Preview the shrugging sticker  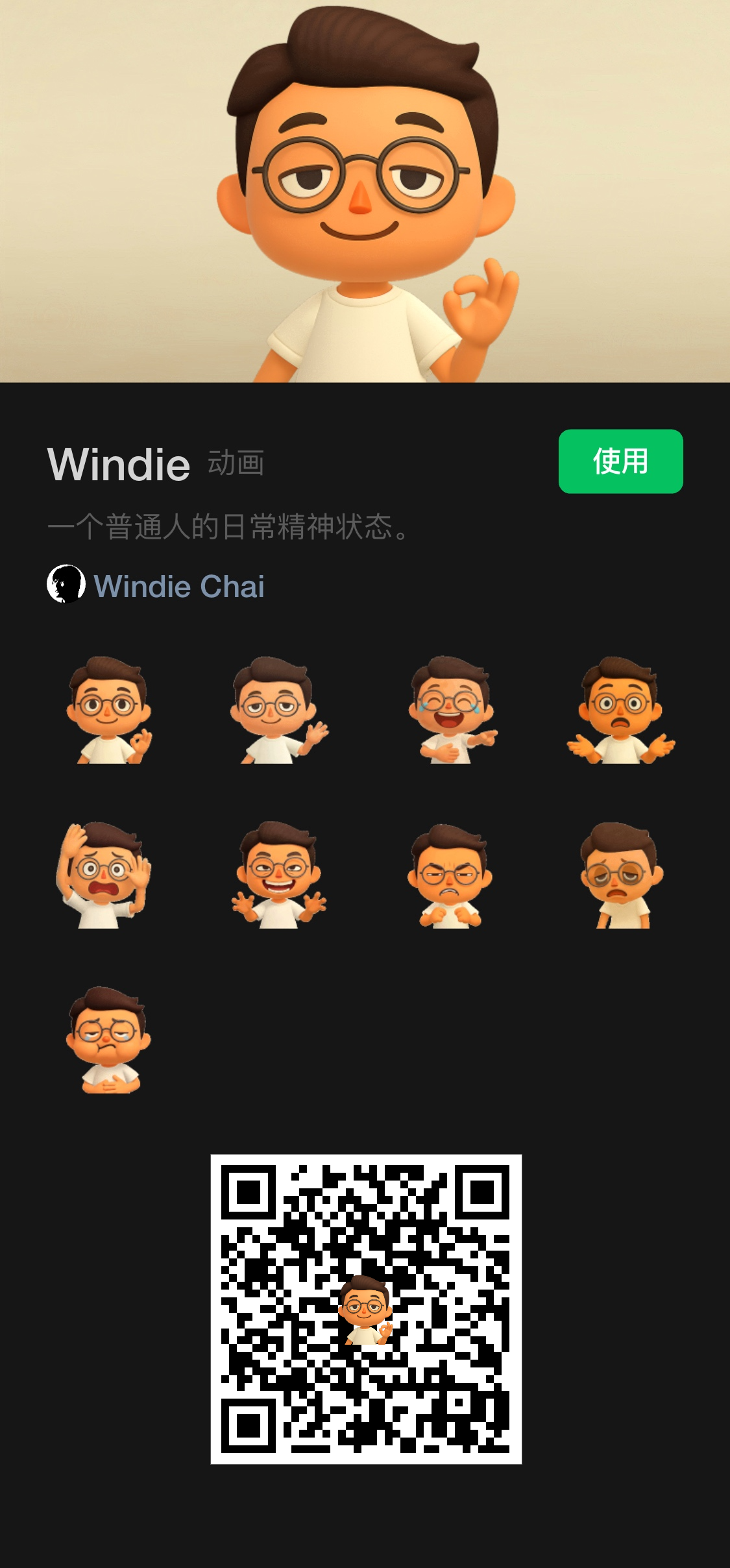(x=621, y=710)
